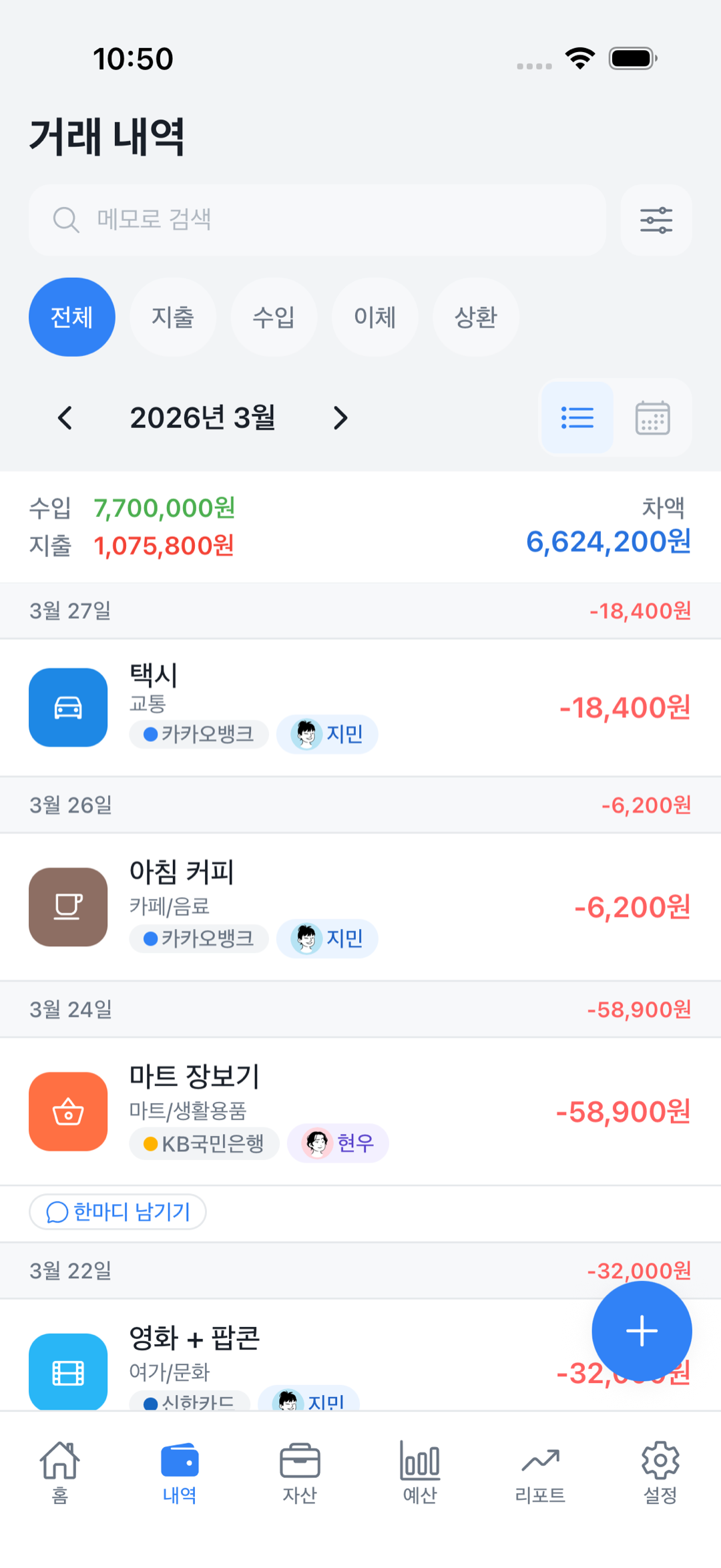The image size is (721, 1568).
Task: Toggle the 상환 filter chip
Action: [x=475, y=317]
